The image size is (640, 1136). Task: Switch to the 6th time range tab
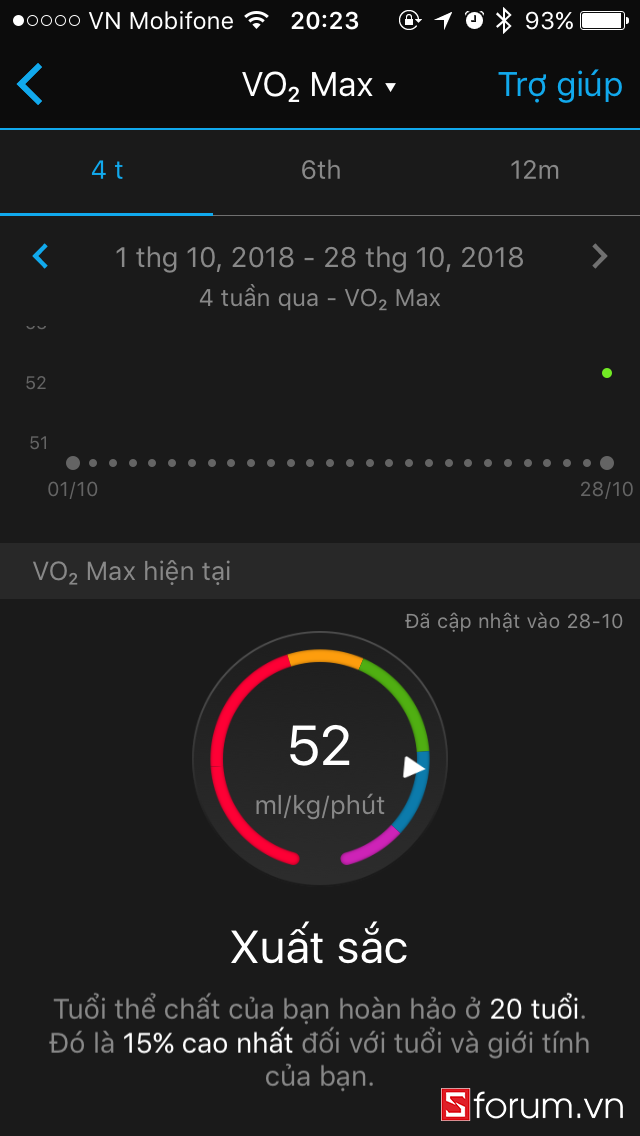[x=321, y=171]
